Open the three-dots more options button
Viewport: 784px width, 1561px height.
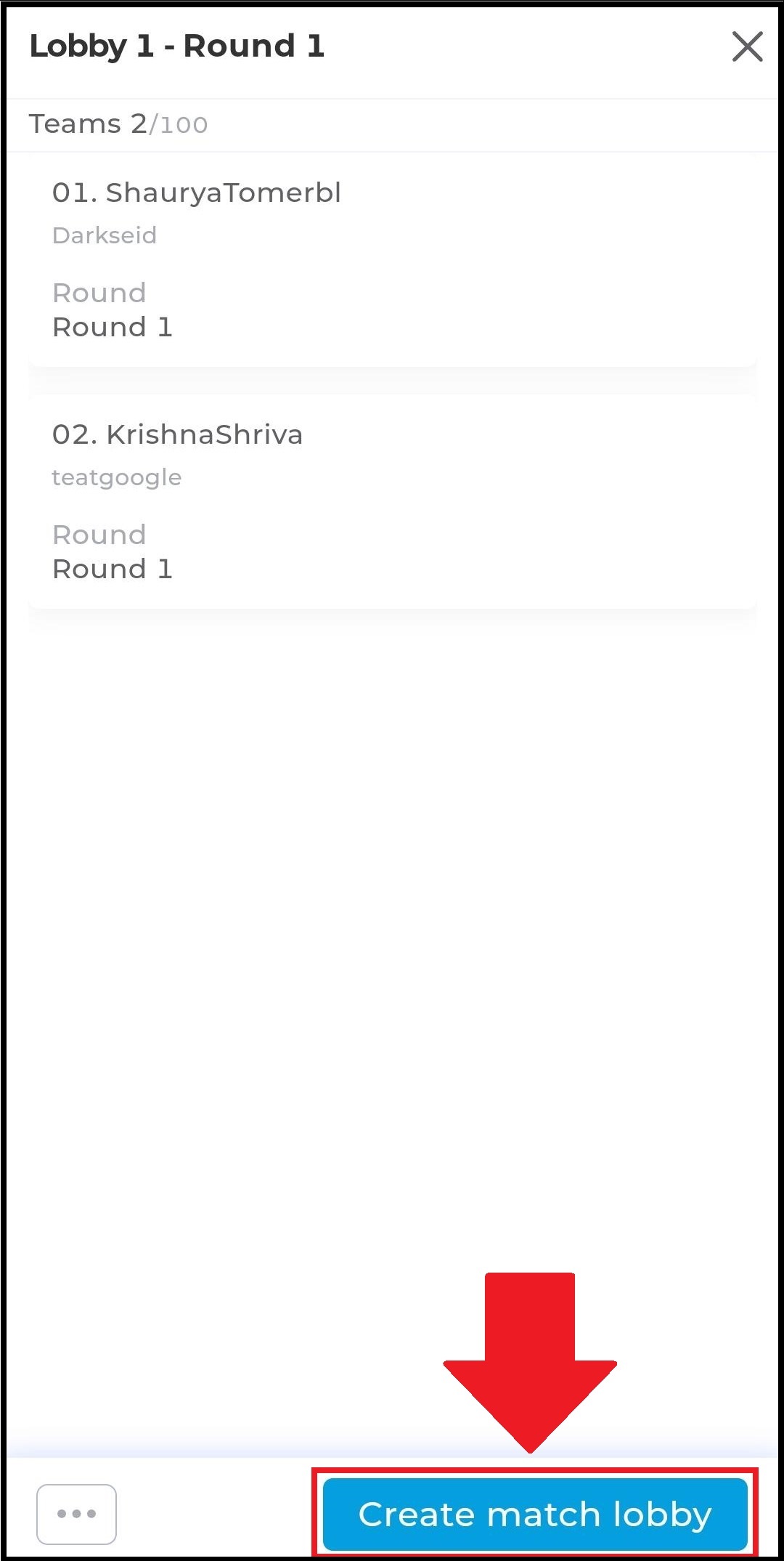pos(76,1515)
